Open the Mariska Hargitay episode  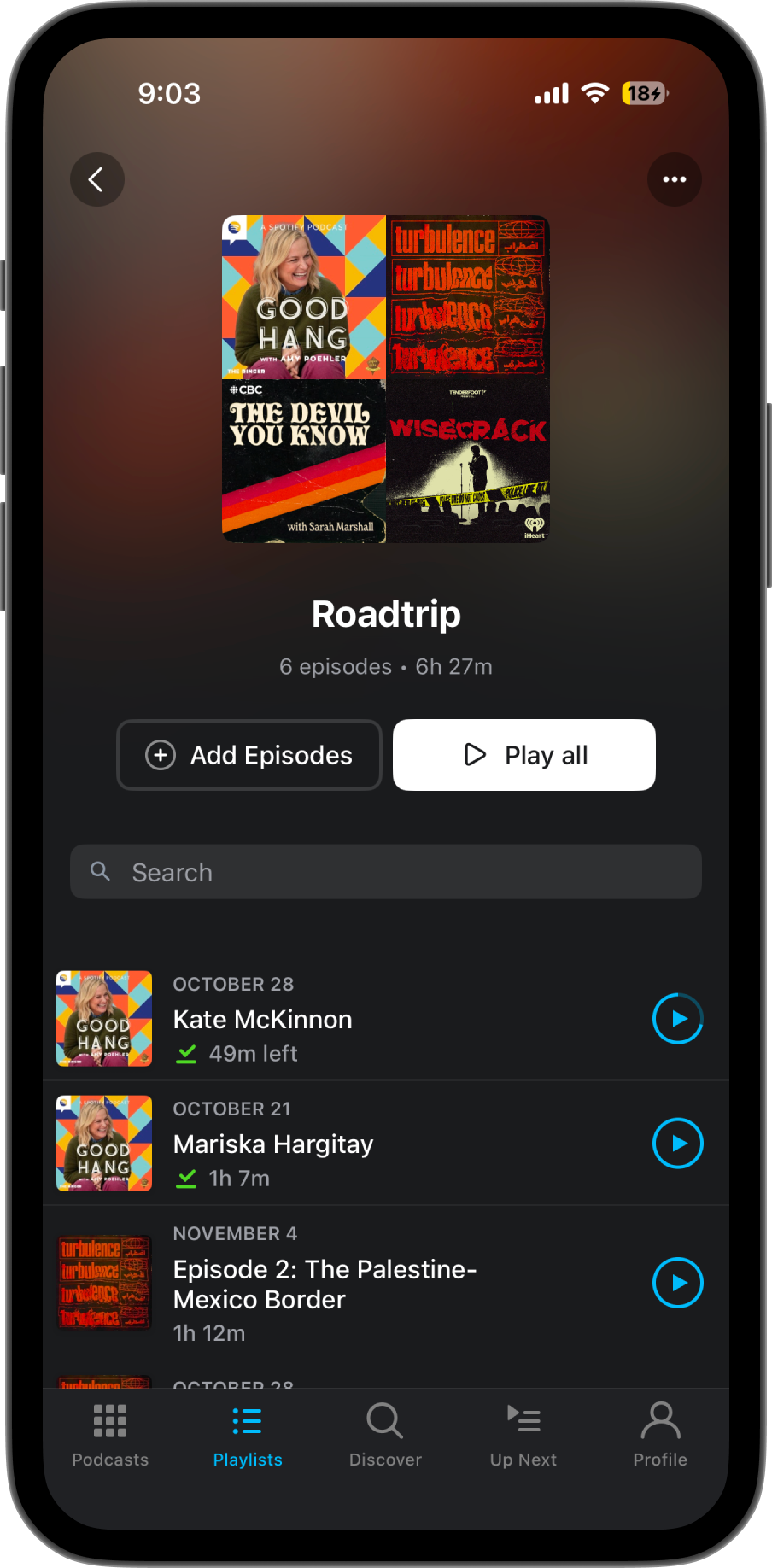[x=342, y=1144]
